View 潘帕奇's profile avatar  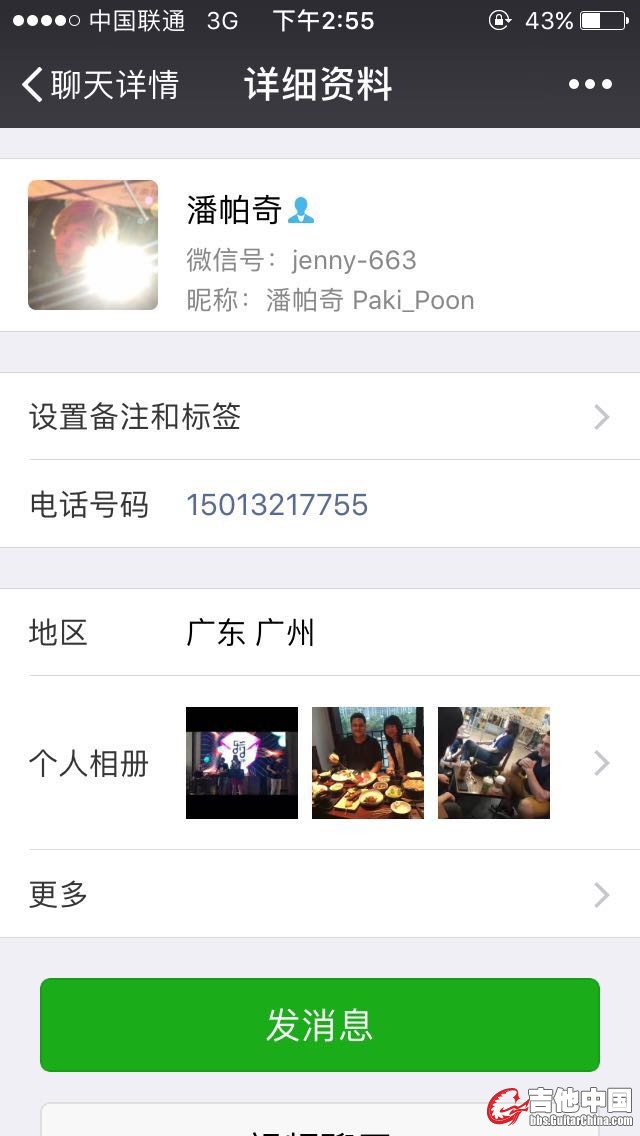pos(93,245)
